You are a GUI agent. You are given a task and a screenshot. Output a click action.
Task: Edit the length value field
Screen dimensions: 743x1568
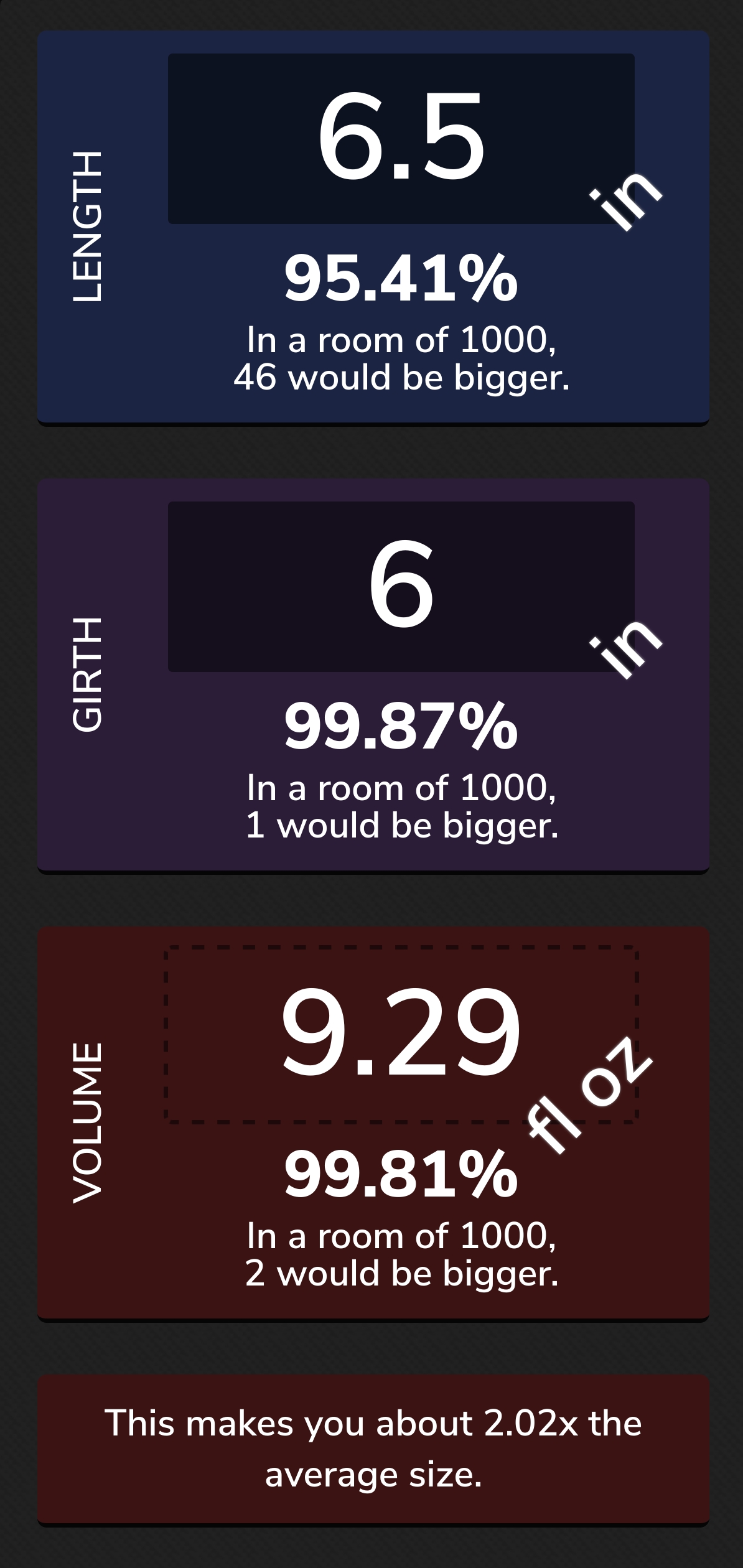pyautogui.click(x=401, y=138)
